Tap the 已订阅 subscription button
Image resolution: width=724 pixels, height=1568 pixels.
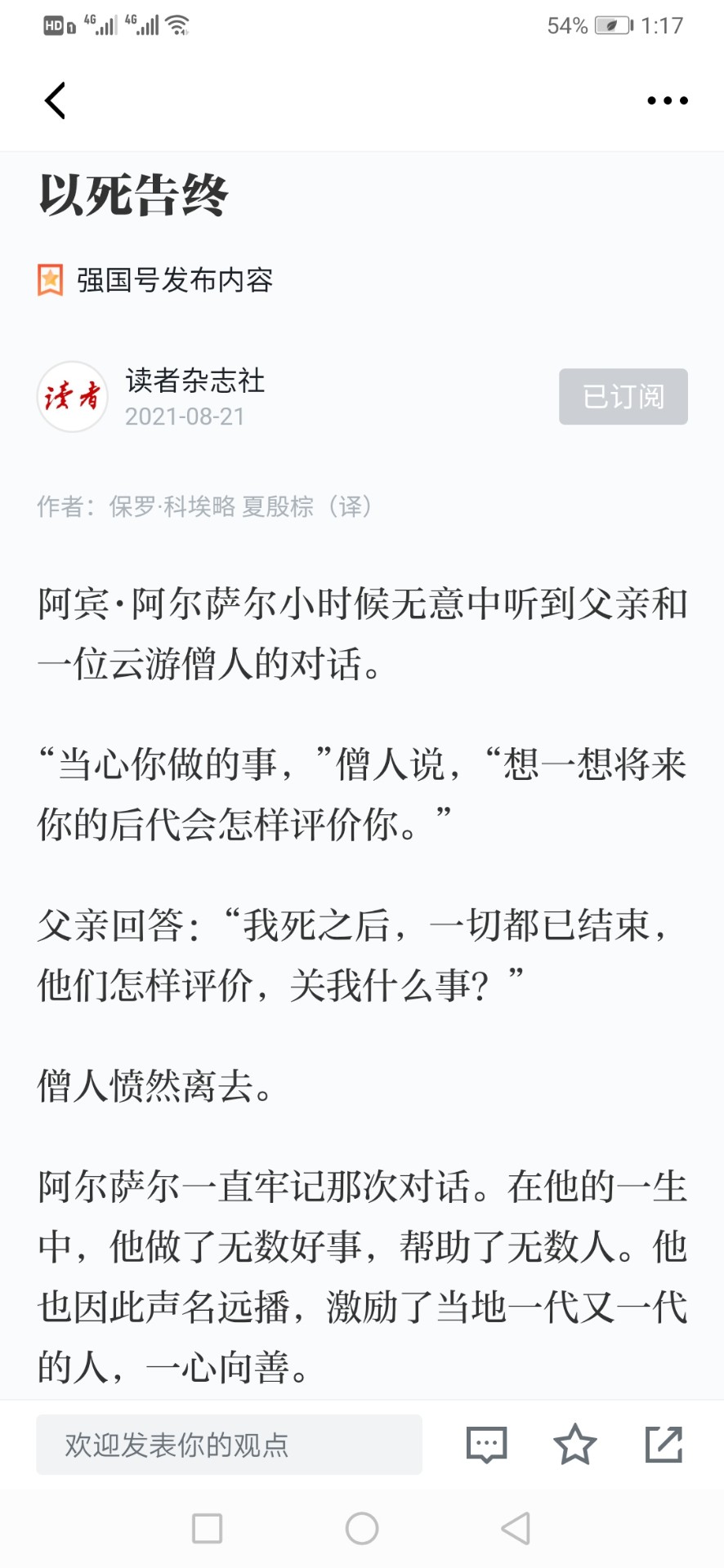(623, 397)
